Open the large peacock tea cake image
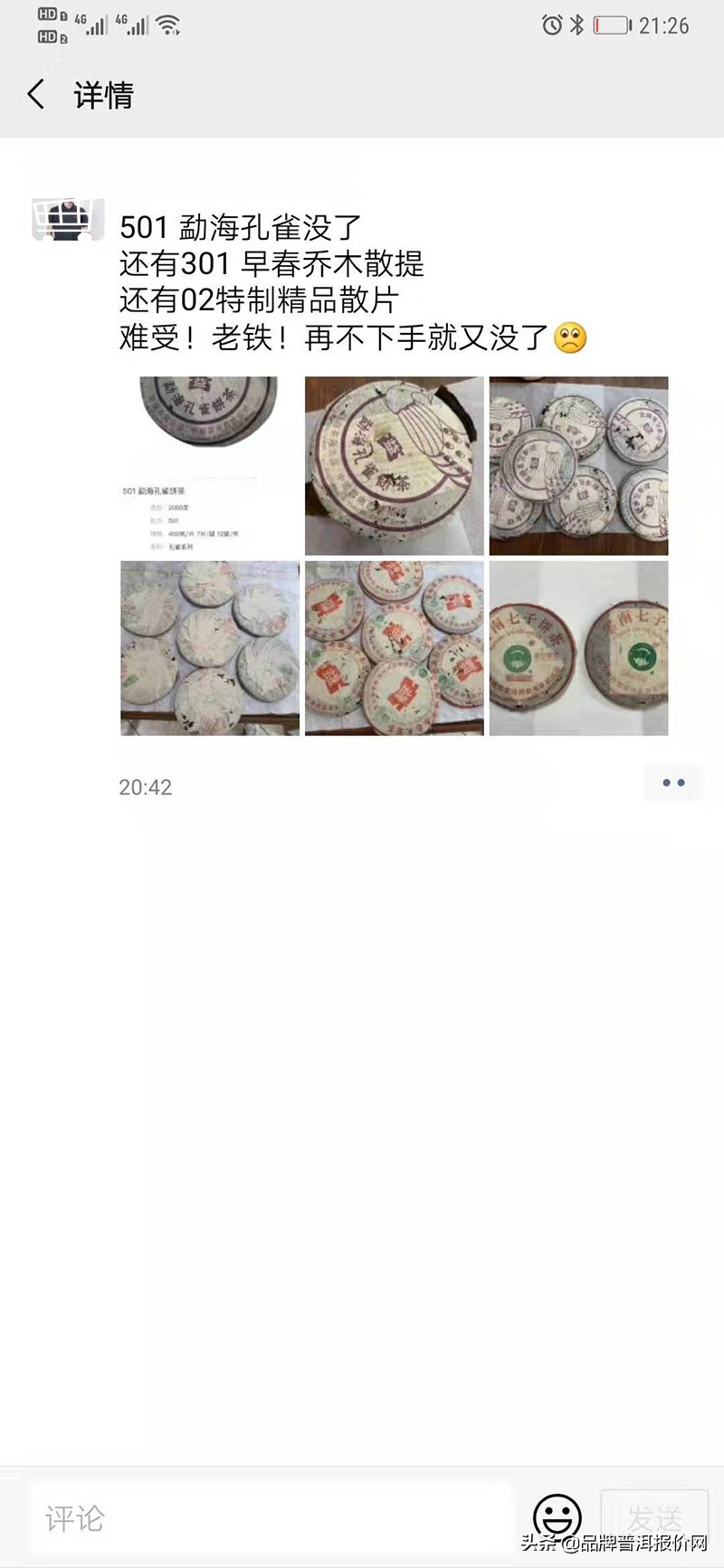This screenshot has width=724, height=1568. click(393, 464)
